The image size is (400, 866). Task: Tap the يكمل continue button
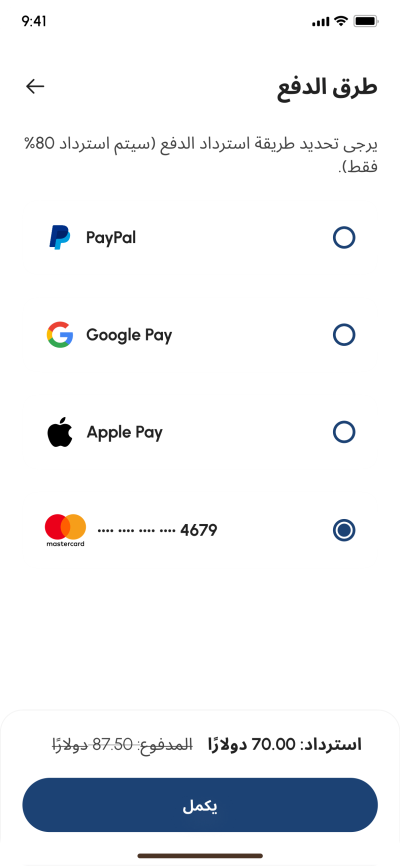point(200,805)
